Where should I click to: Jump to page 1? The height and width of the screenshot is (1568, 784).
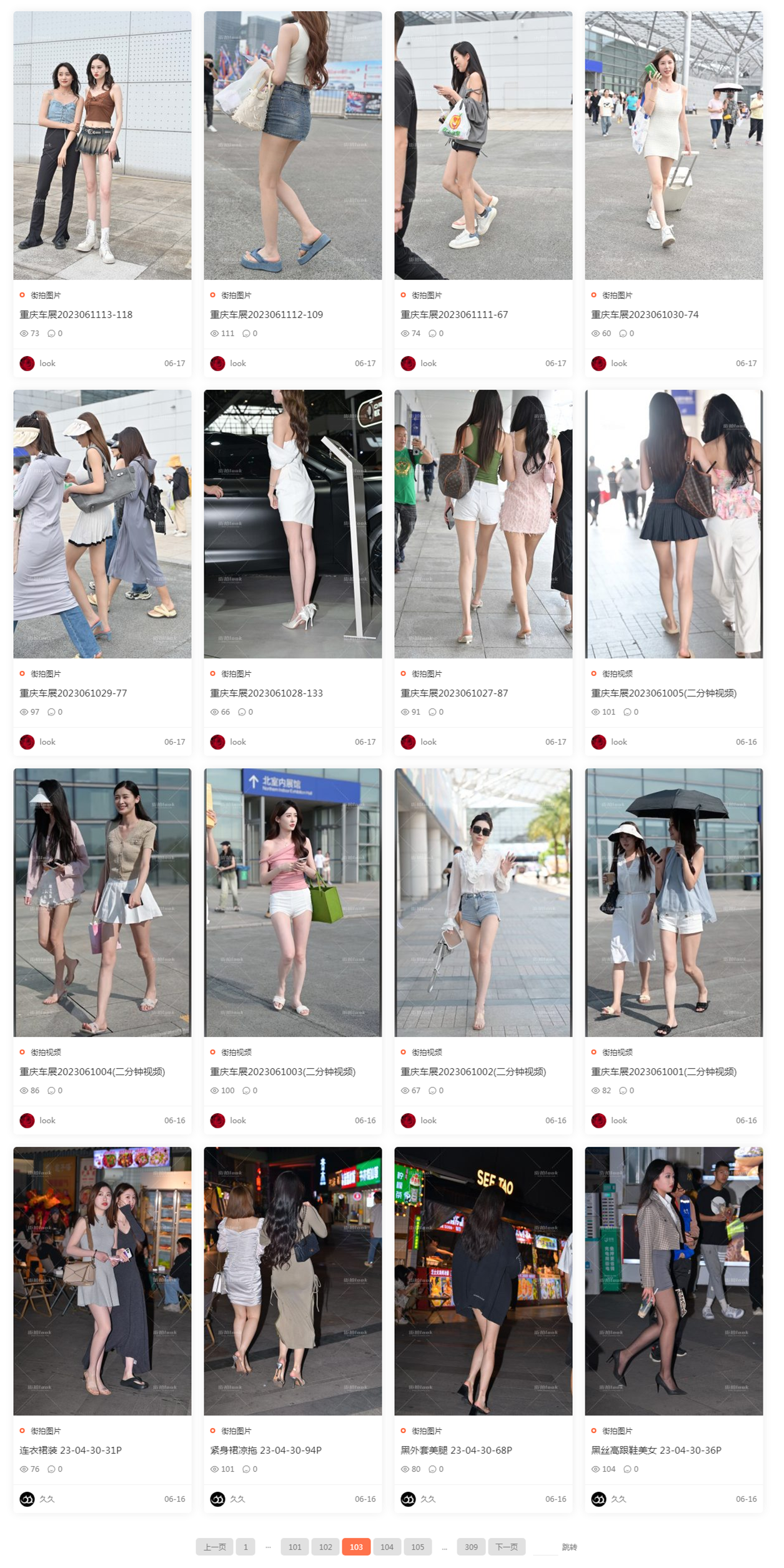coord(246,1547)
